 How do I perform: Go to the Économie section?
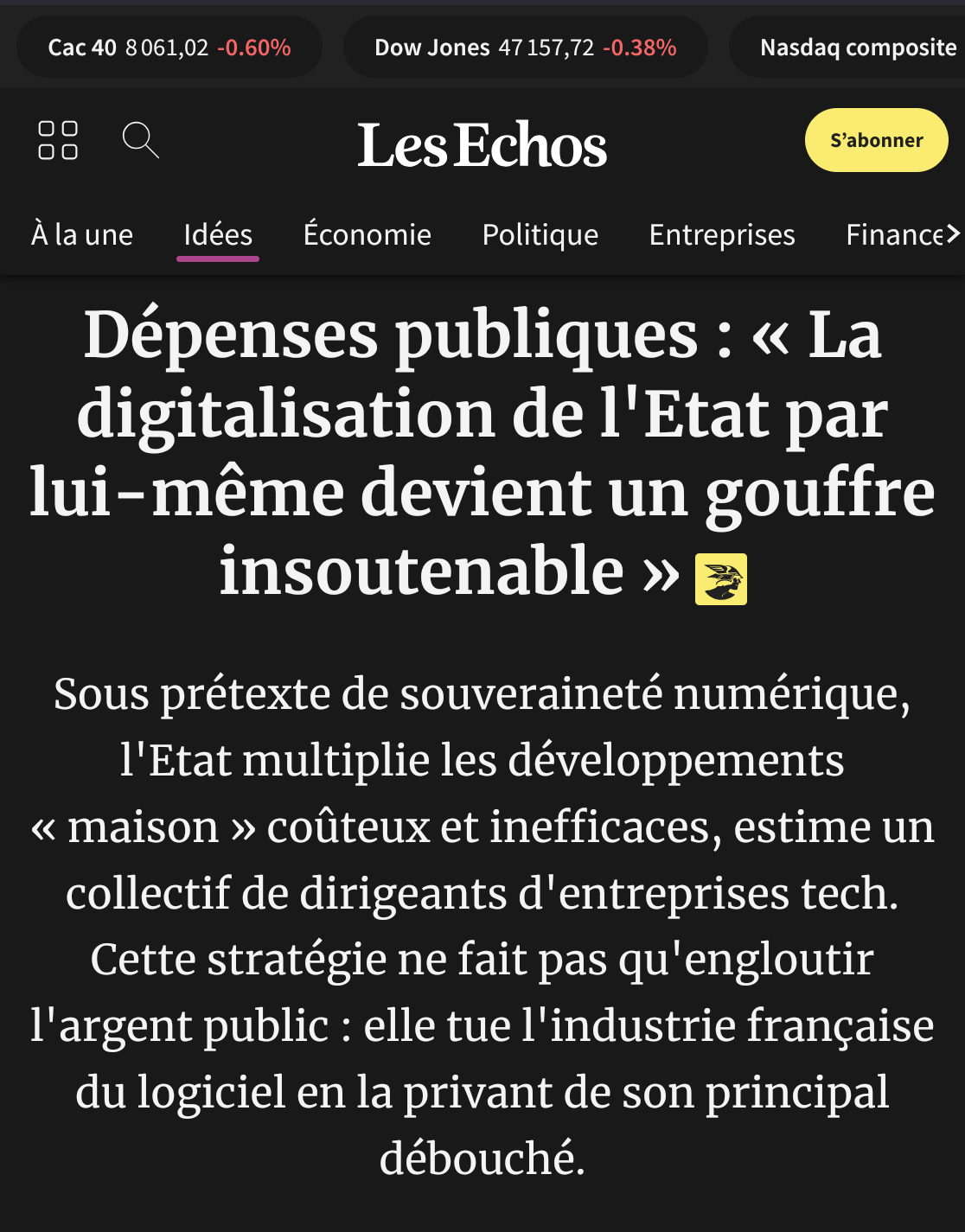click(367, 234)
